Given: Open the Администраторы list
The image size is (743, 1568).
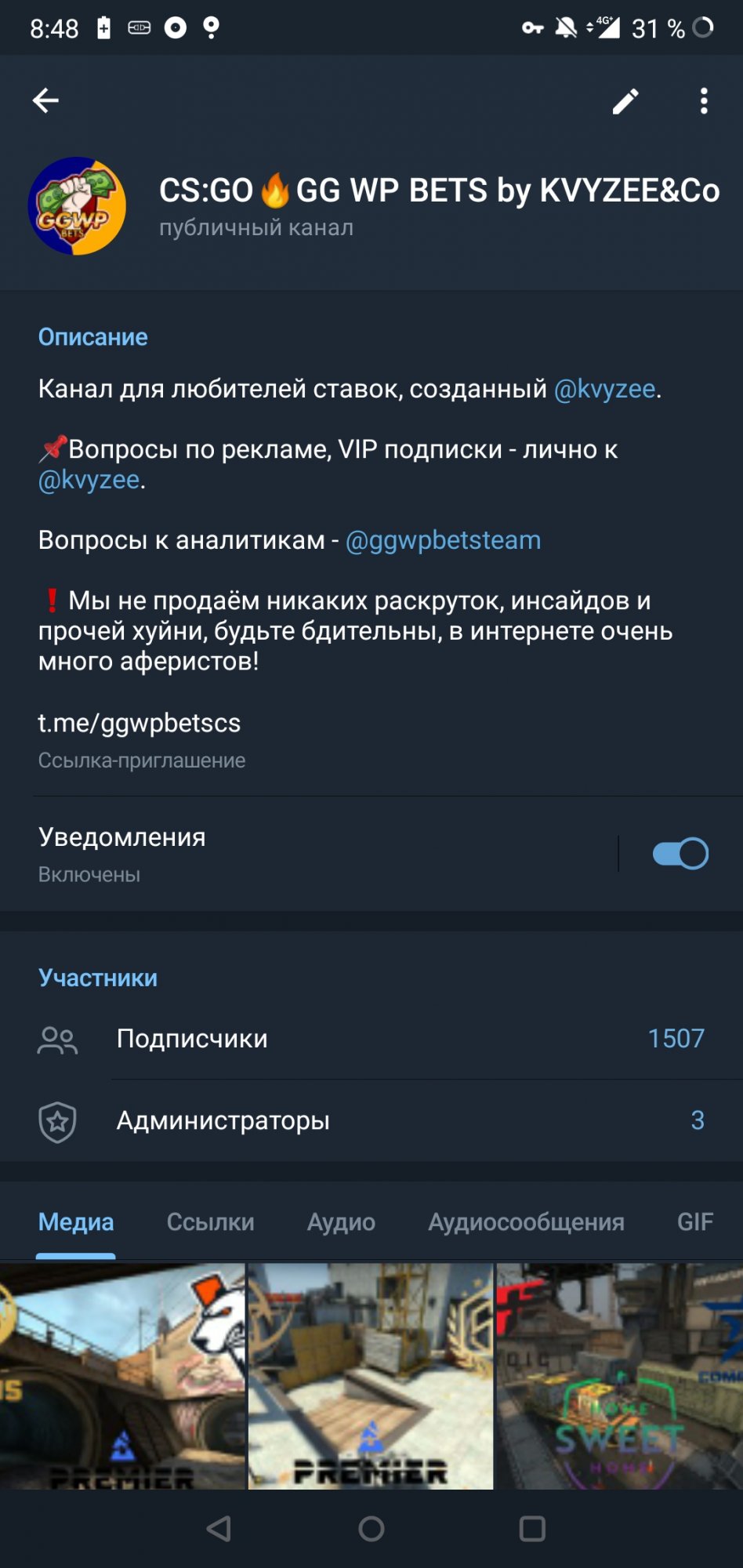Looking at the screenshot, I should [x=371, y=1120].
